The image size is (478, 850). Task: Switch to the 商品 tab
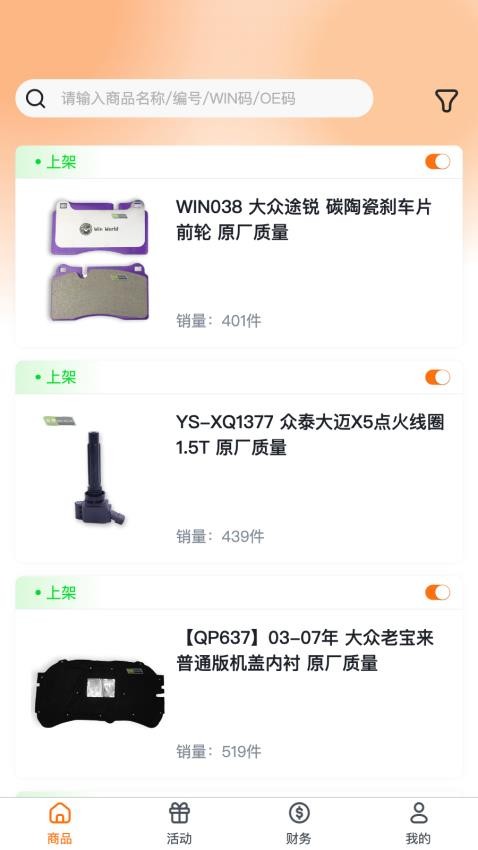(60, 824)
